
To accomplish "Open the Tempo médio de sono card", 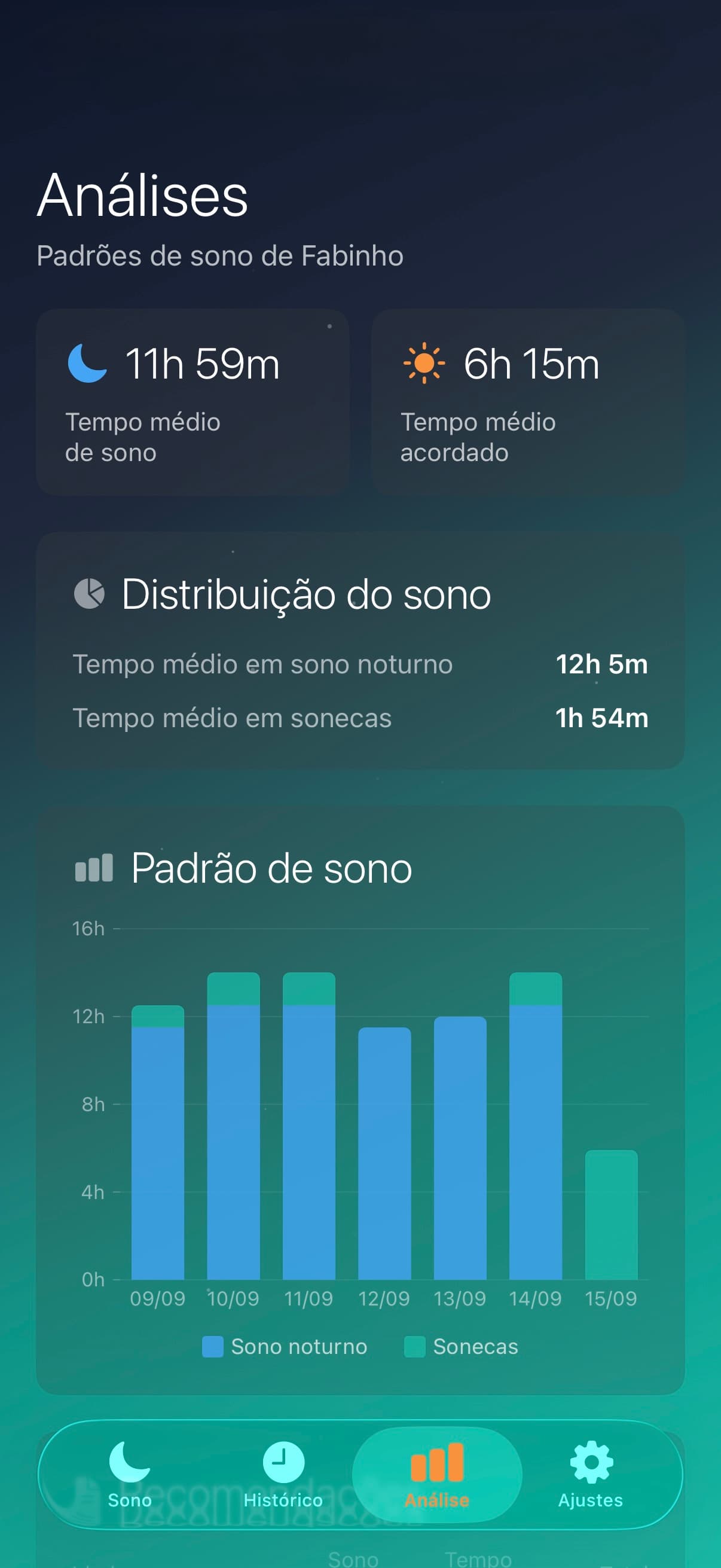I will tap(195, 402).
